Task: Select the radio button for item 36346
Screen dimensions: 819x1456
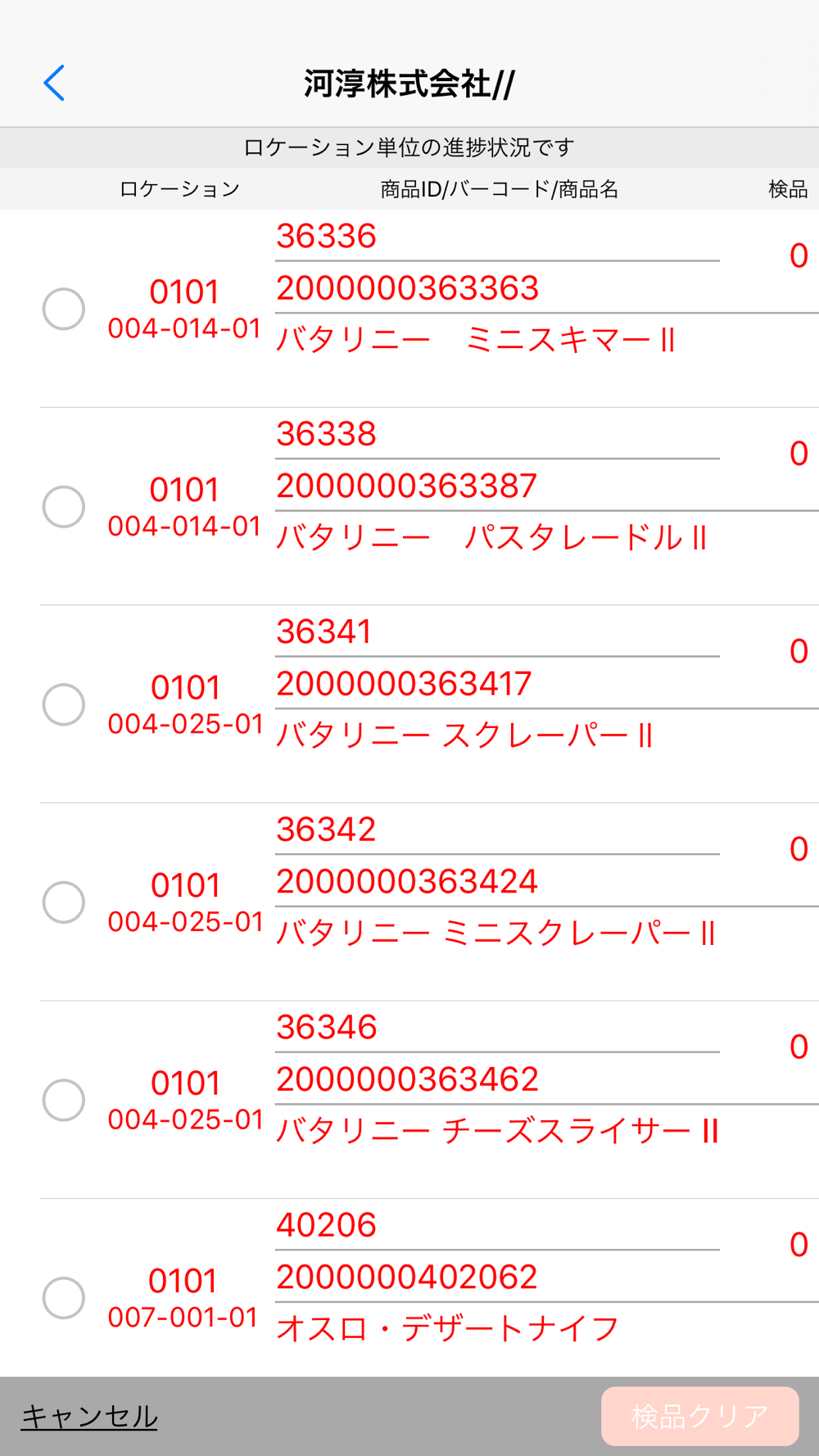Action: 64,1100
